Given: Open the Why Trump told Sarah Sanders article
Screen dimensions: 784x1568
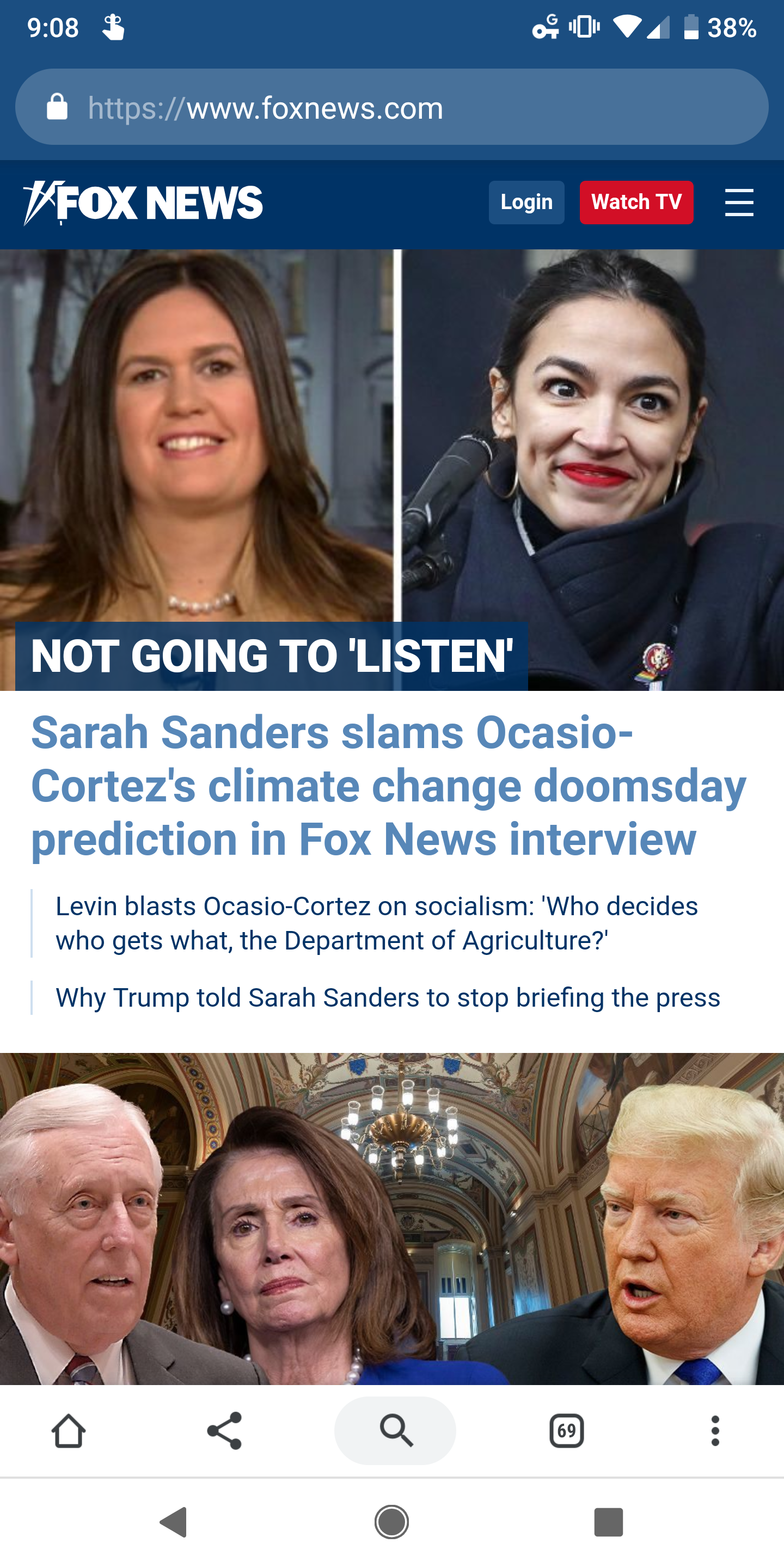Looking at the screenshot, I should pos(388,997).
